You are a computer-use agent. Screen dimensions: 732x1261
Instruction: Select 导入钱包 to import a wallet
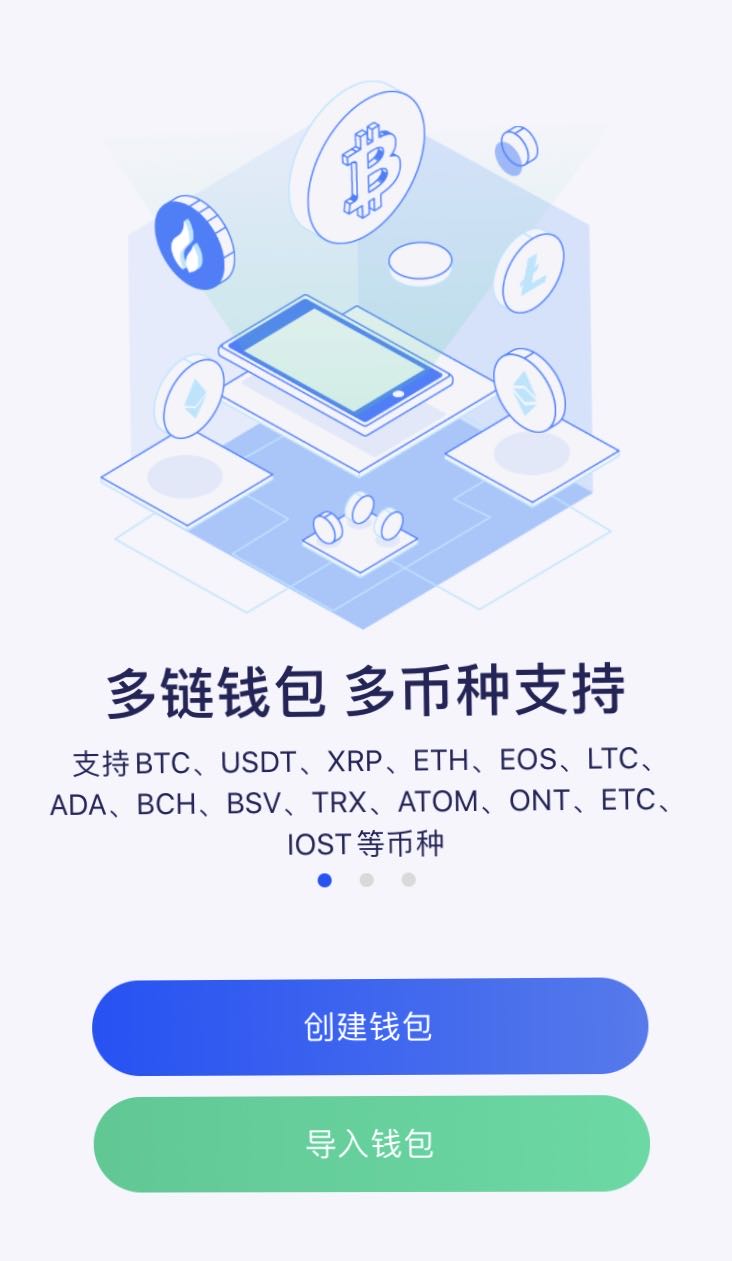371,1144
